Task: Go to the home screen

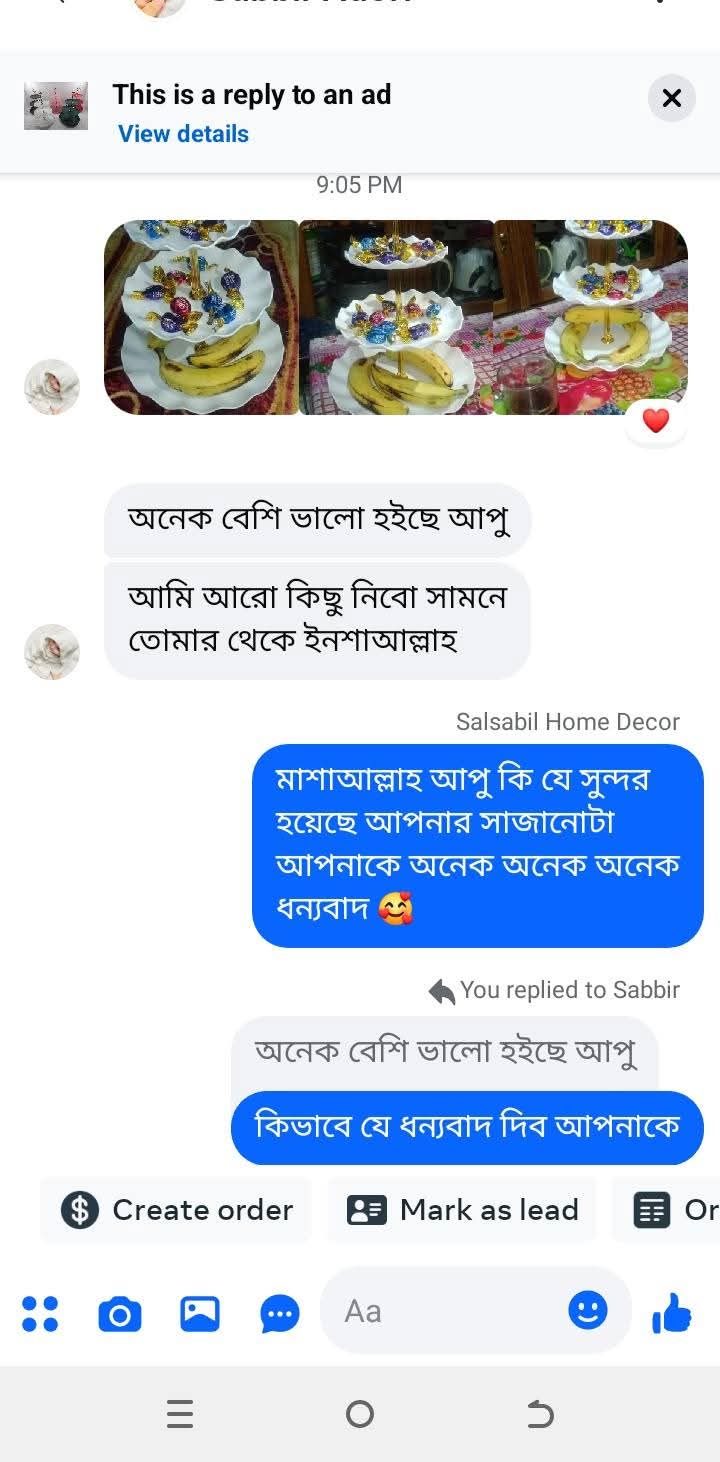Action: [360, 1414]
